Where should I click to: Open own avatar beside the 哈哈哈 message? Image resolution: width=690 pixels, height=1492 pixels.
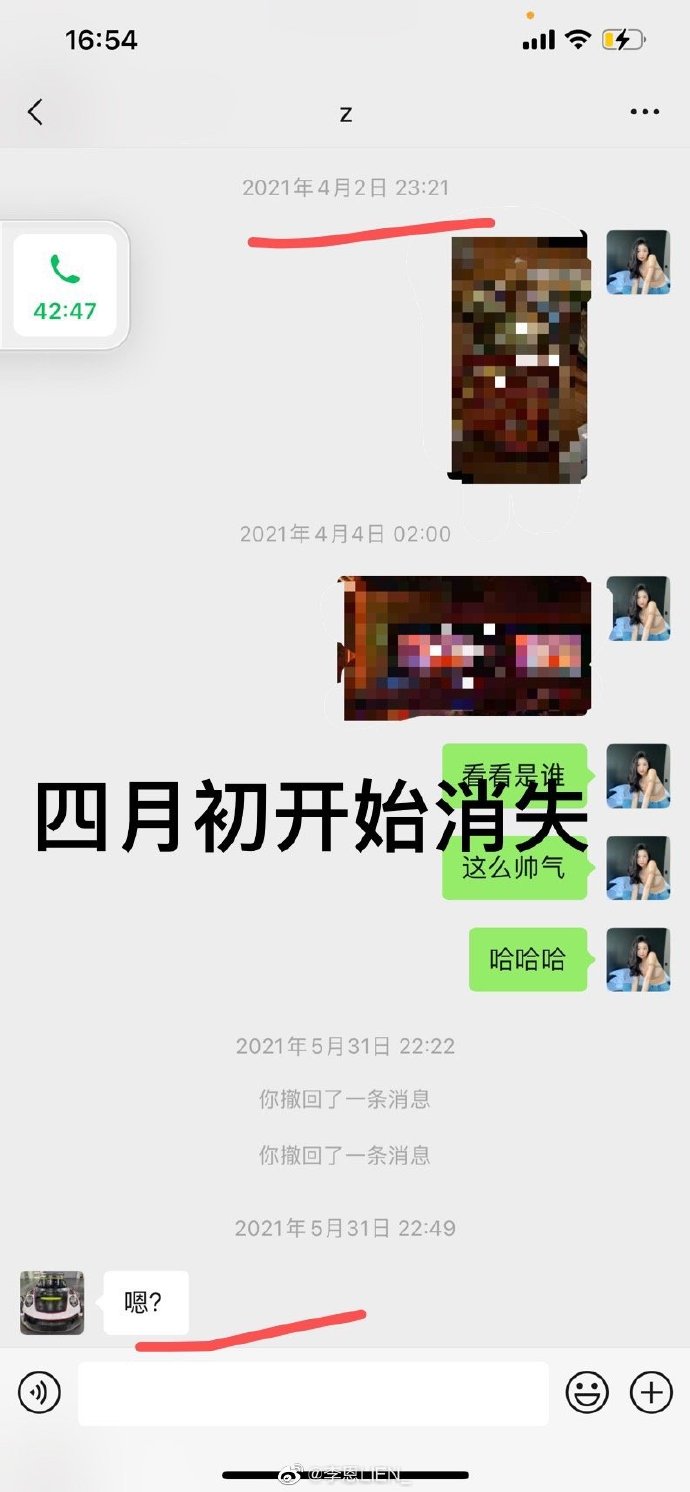click(638, 960)
